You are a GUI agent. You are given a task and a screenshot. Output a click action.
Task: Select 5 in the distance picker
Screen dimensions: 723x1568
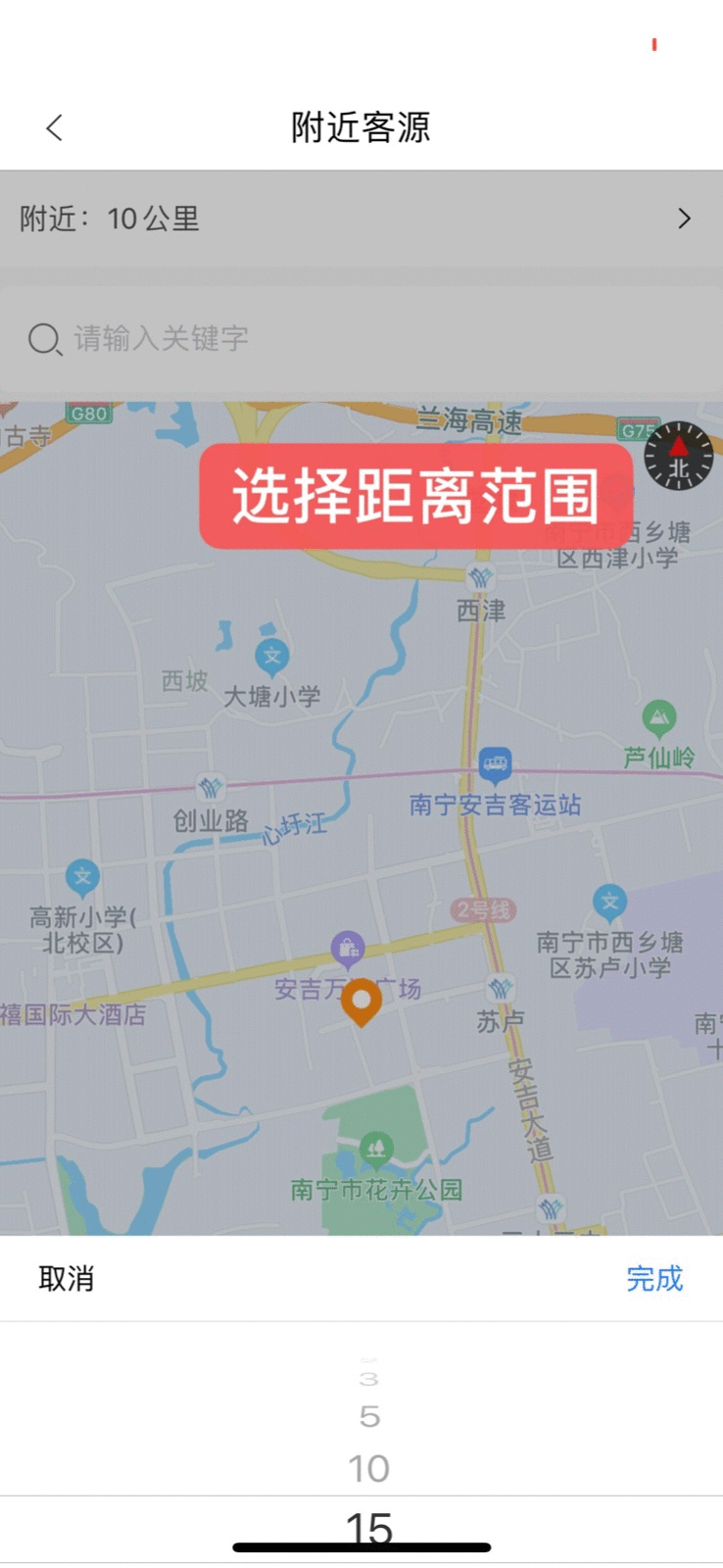[368, 1416]
